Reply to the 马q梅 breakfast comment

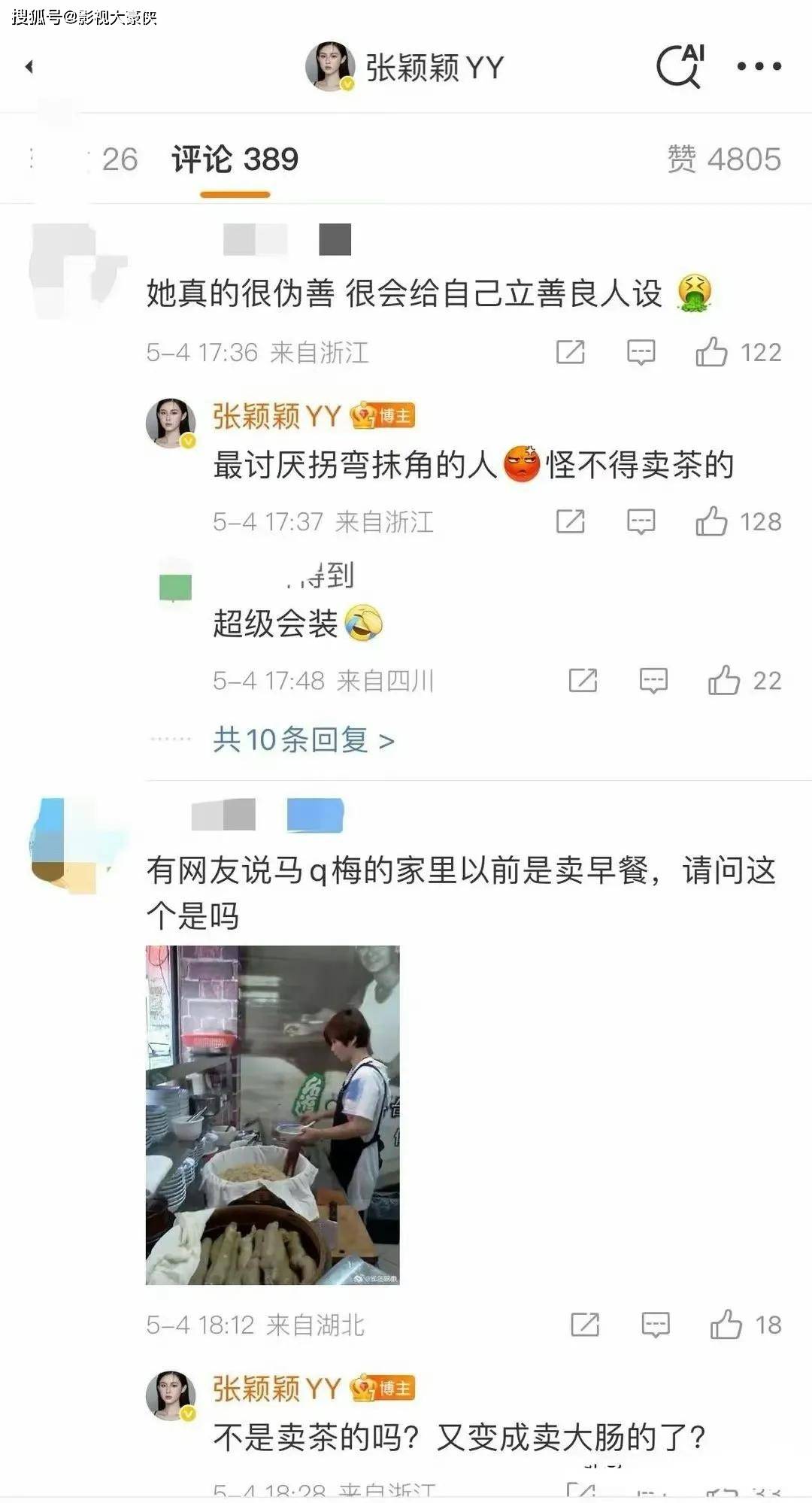[655, 1325]
